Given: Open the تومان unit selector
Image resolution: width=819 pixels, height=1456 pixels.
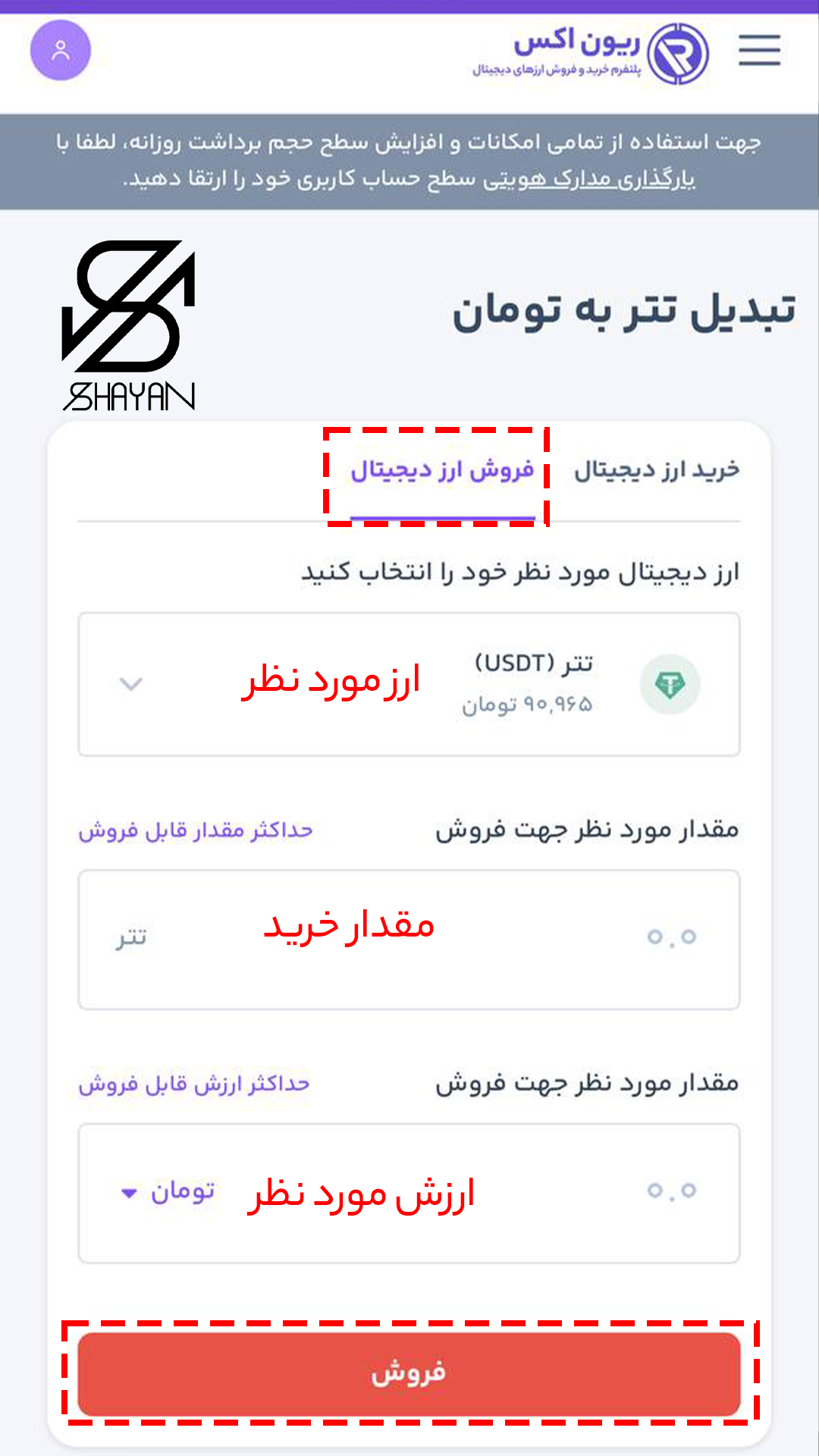Looking at the screenshot, I should [x=168, y=1192].
